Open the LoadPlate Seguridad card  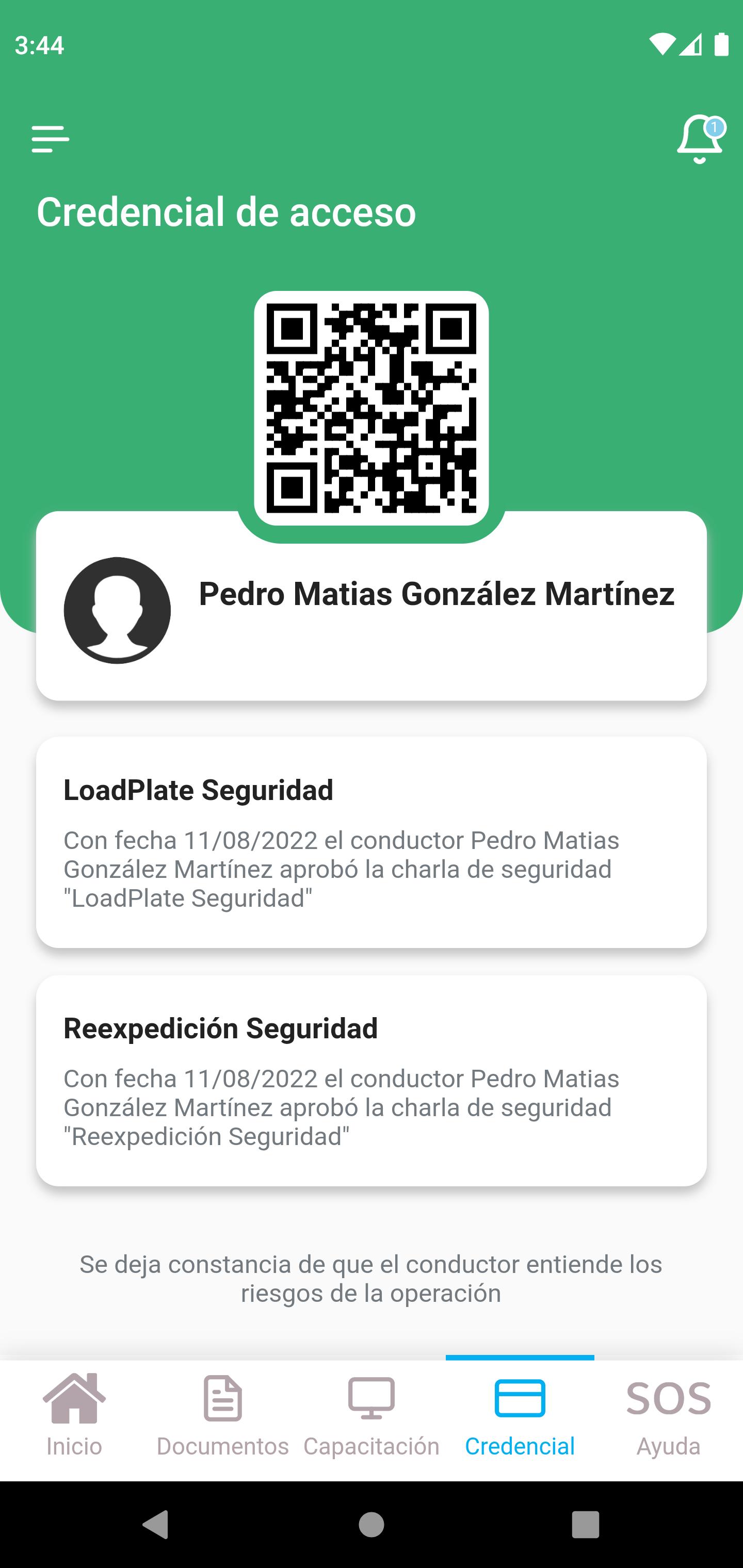pyautogui.click(x=372, y=842)
